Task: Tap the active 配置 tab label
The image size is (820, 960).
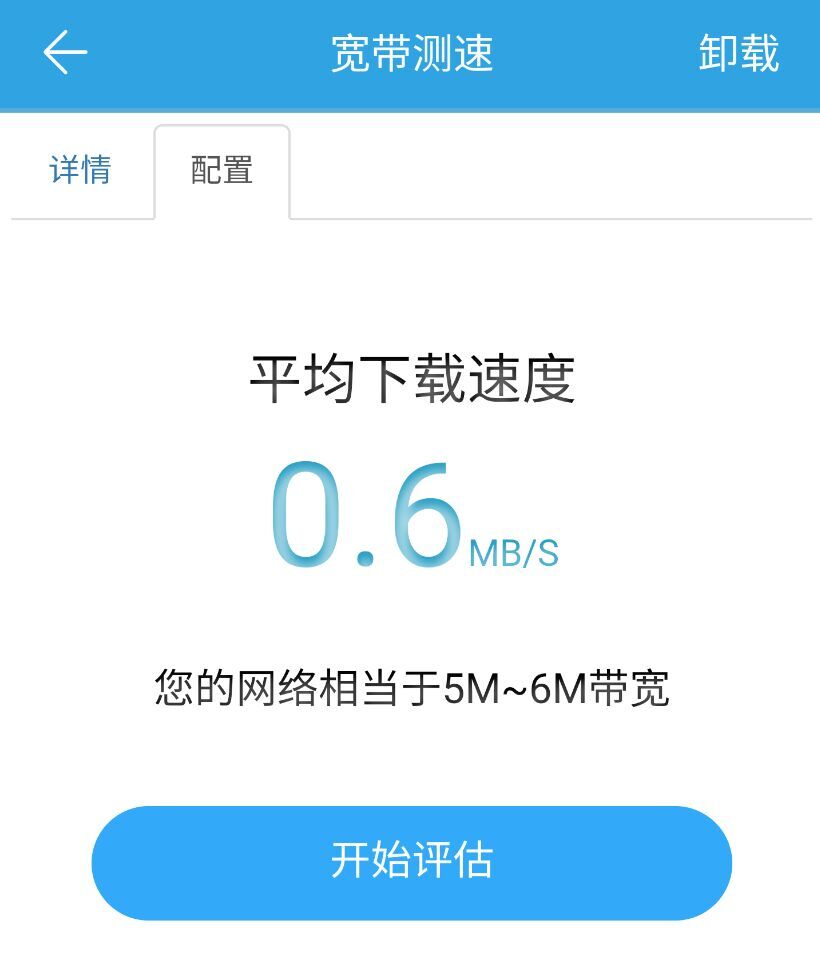Action: pyautogui.click(x=220, y=170)
